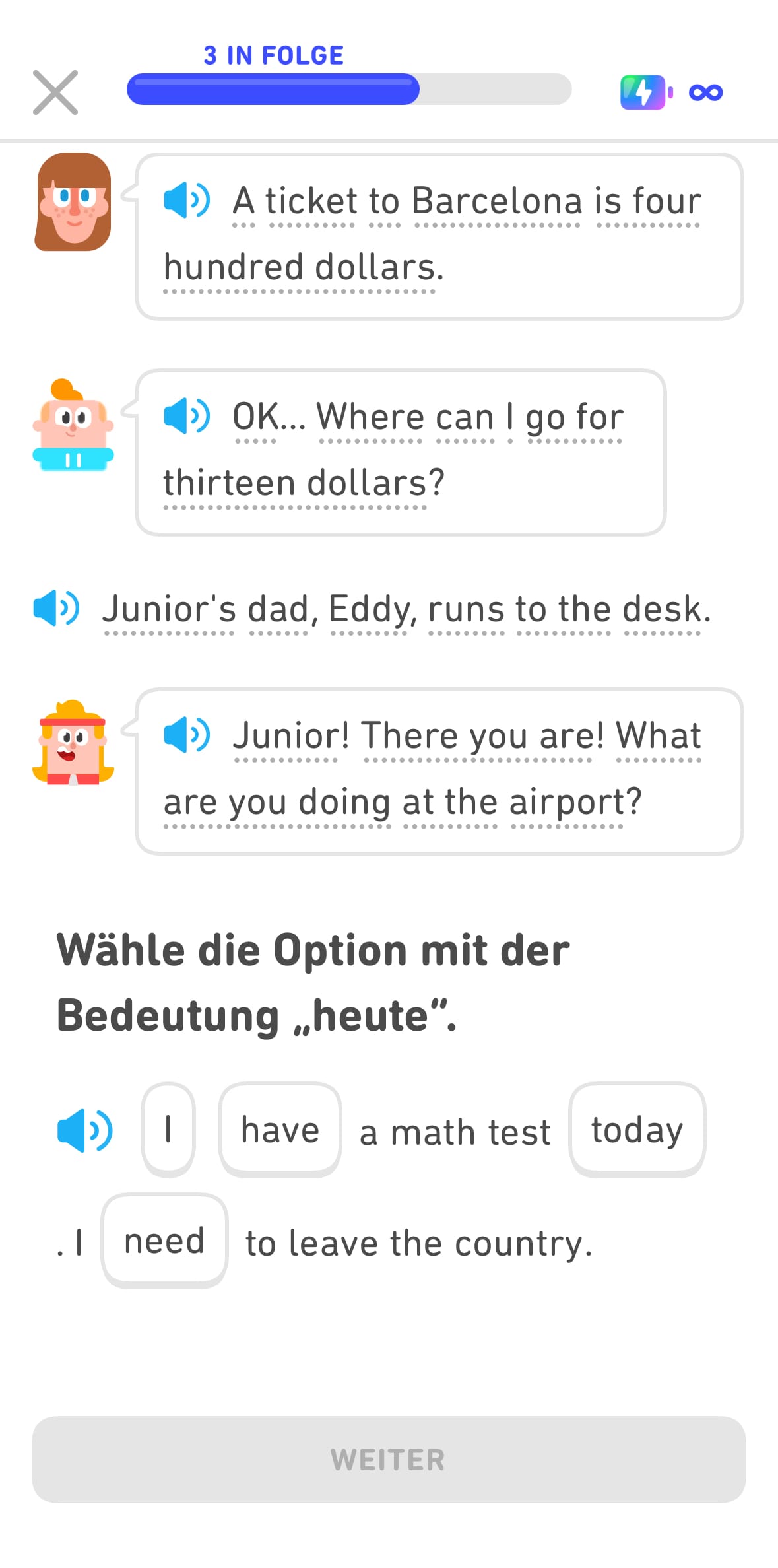Screen dimensions: 778x1568
Task: Click the infinity hearts symbol
Action: (x=704, y=92)
